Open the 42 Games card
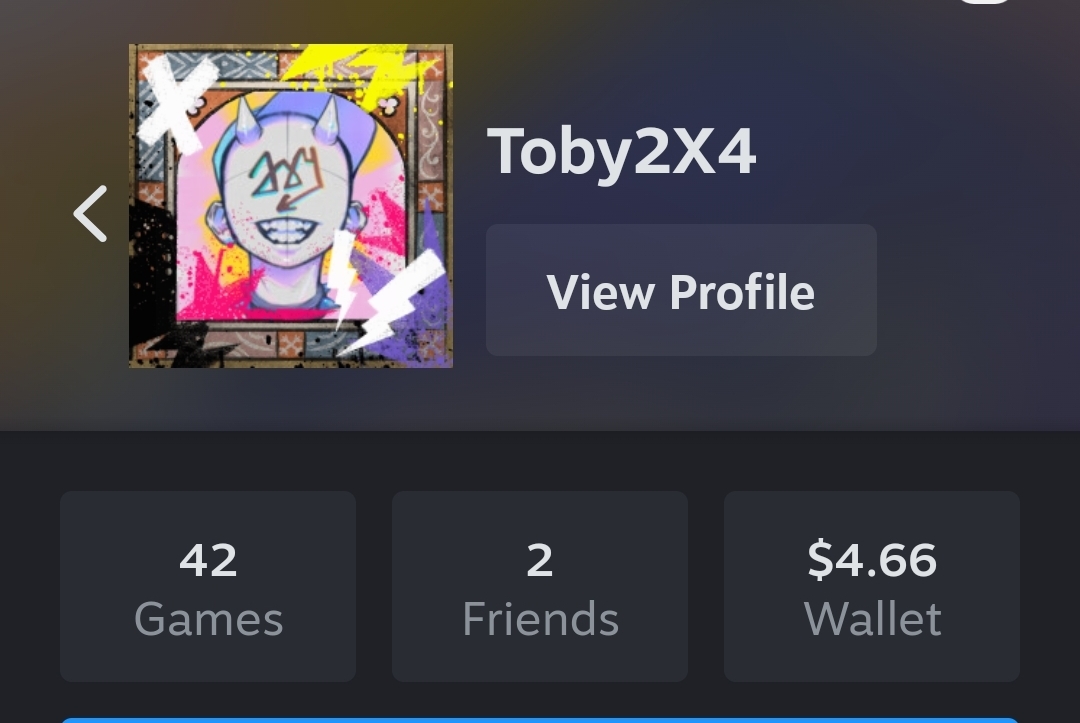Viewport: 1080px width, 723px height. 208,587
